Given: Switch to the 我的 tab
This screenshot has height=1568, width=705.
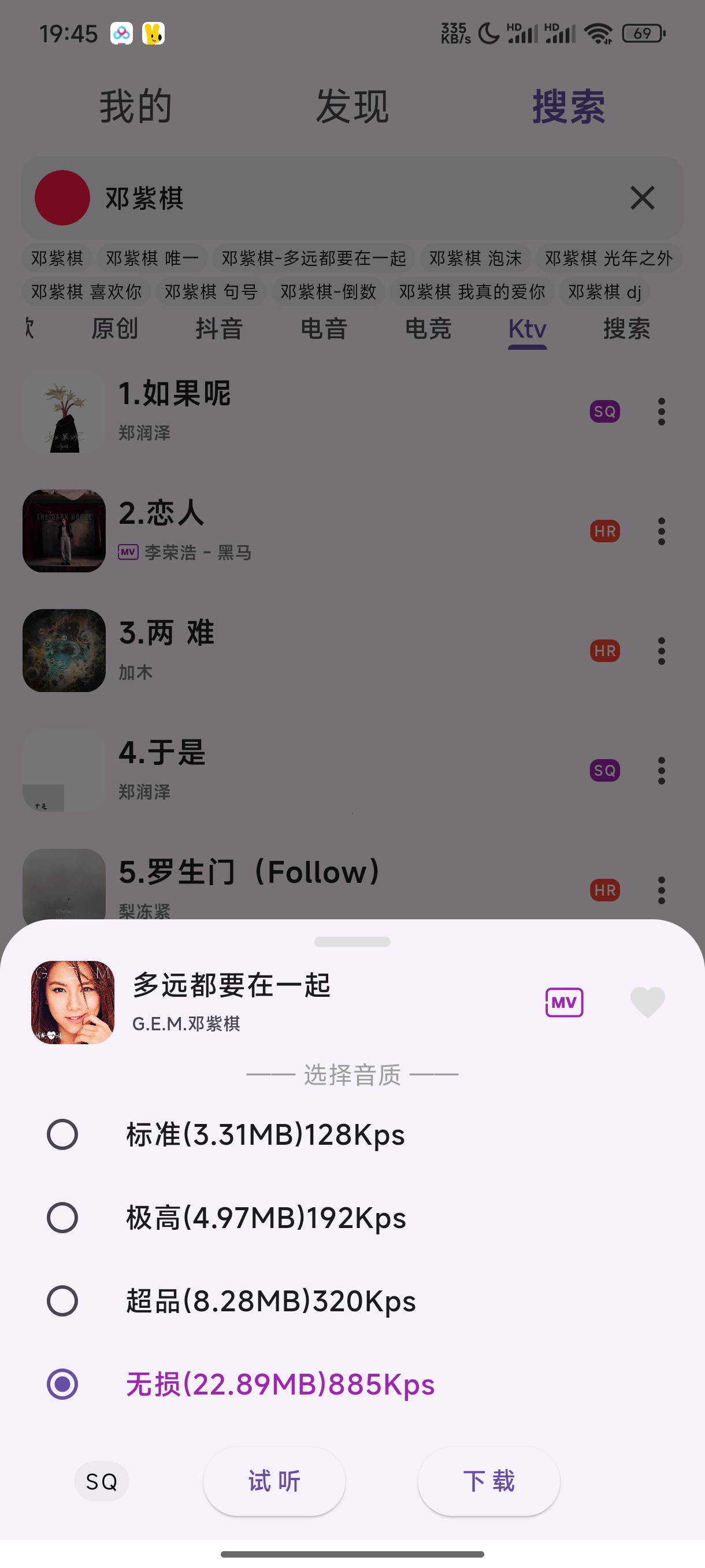Looking at the screenshot, I should pyautogui.click(x=136, y=106).
